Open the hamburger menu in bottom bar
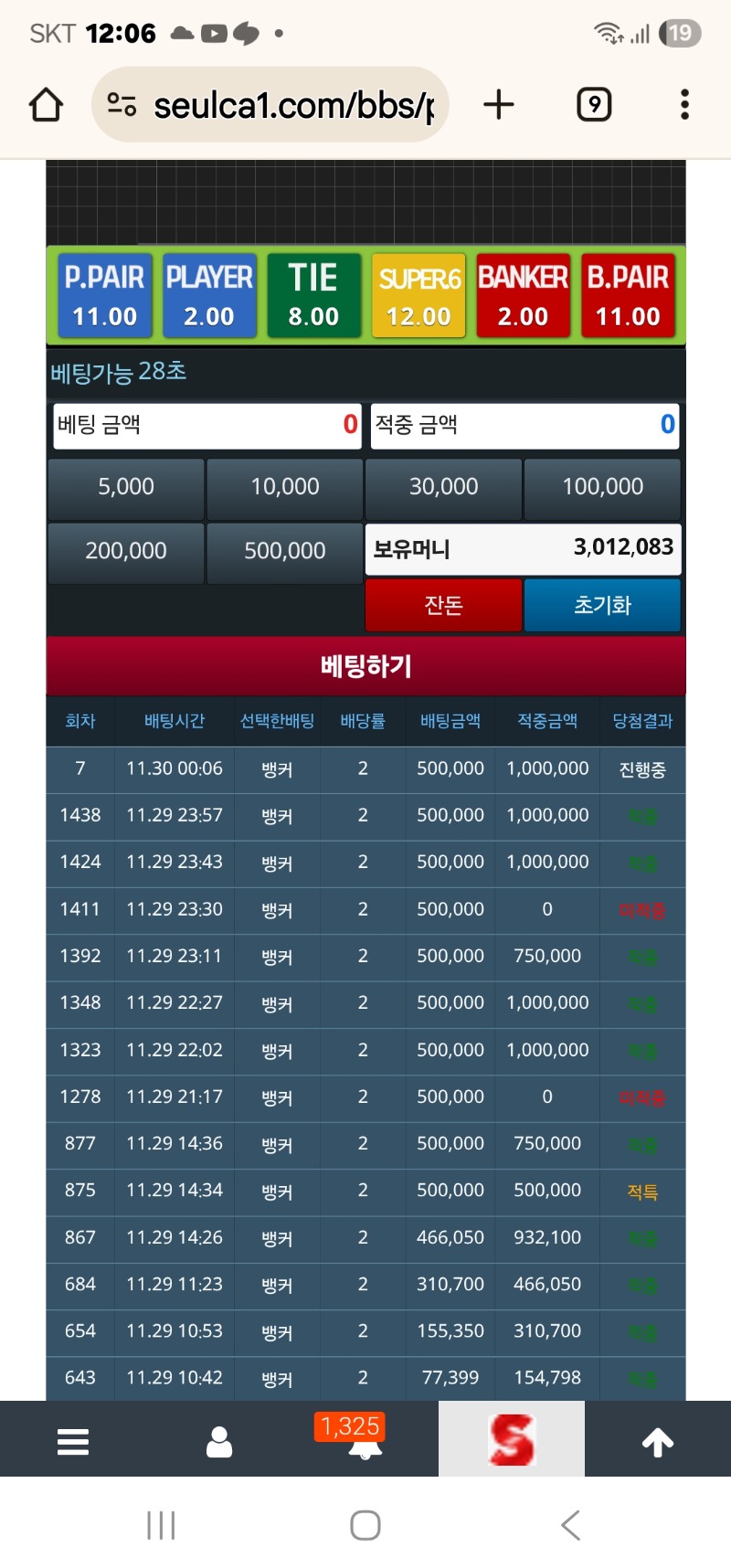731x1568 pixels. tap(73, 1441)
